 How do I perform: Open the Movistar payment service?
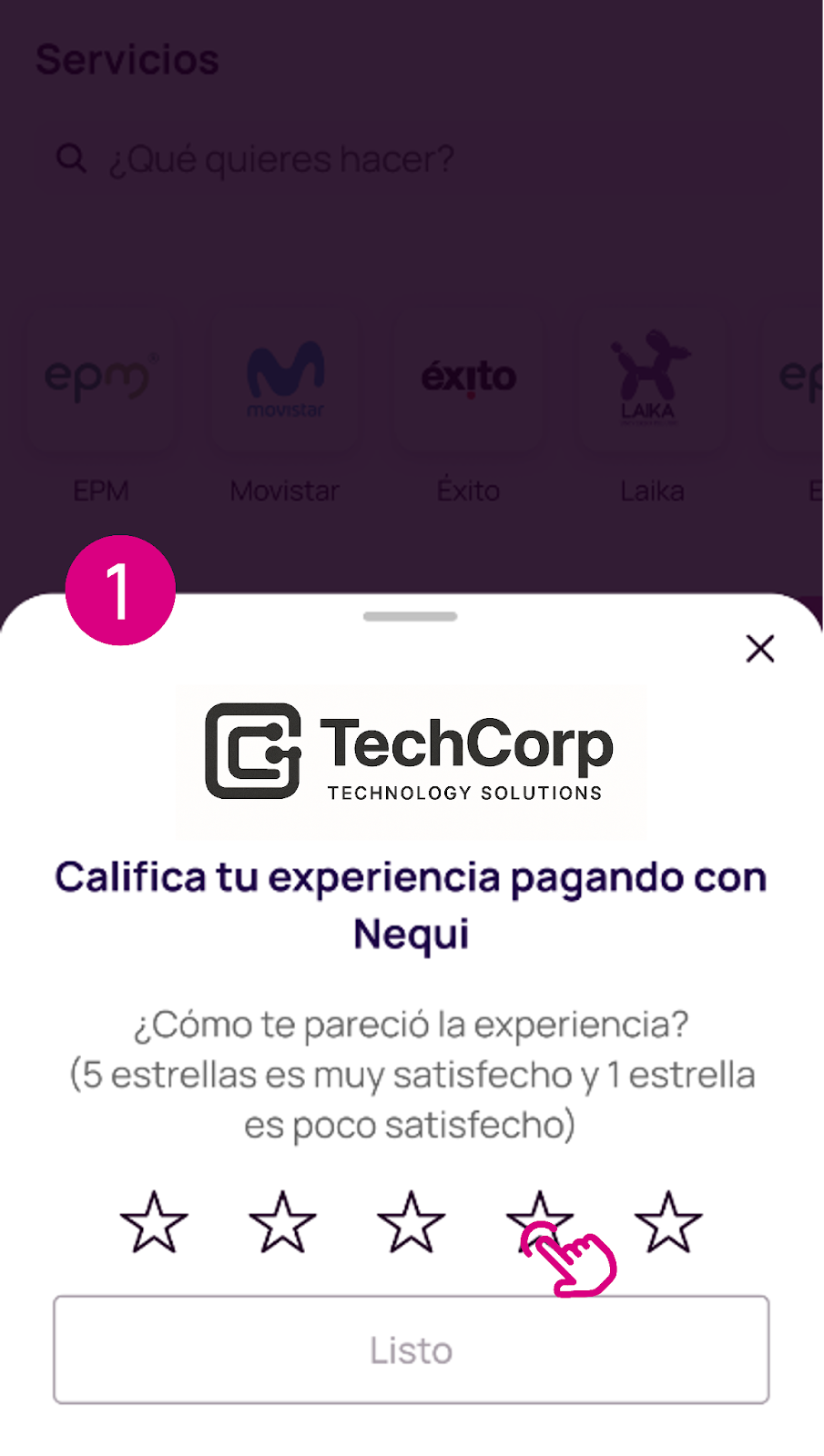[x=285, y=380]
